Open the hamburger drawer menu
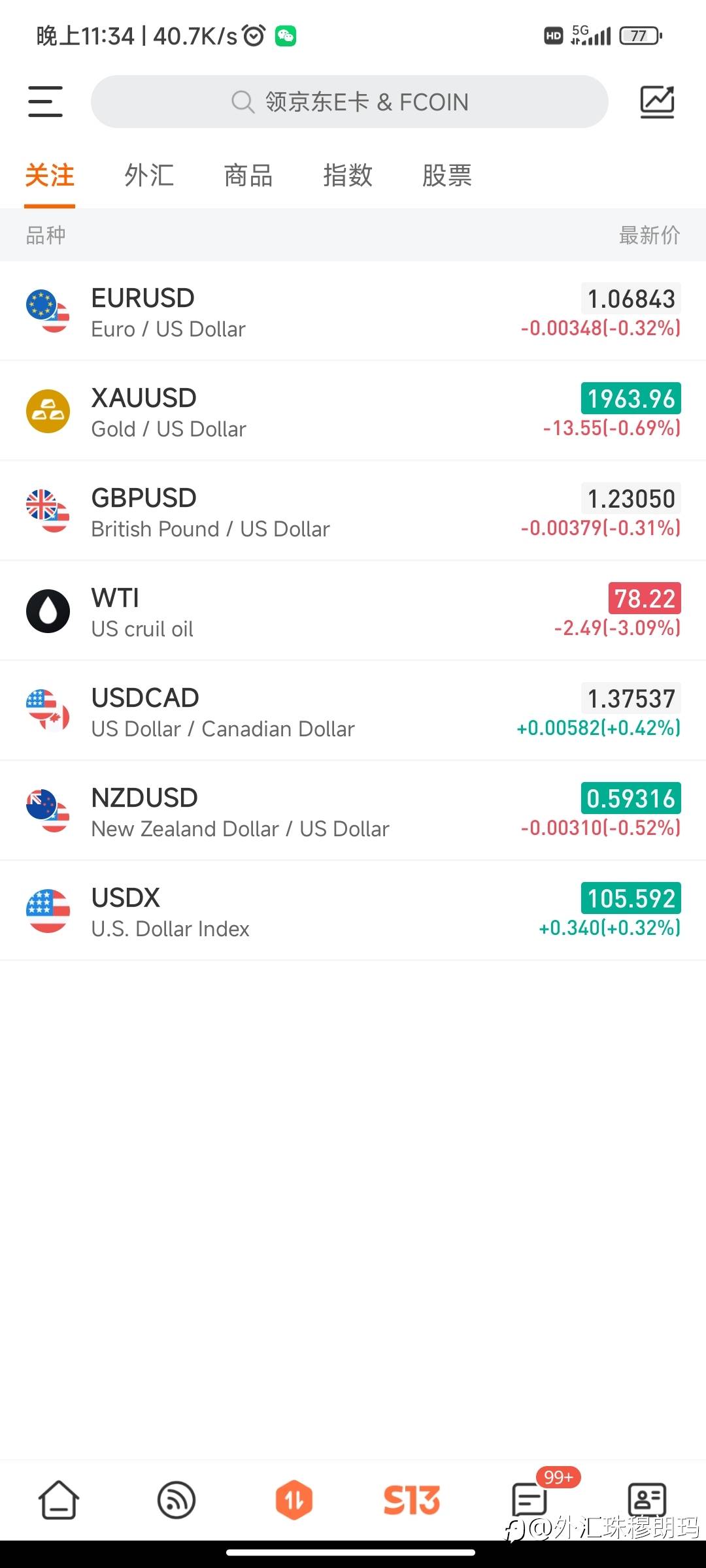The width and height of the screenshot is (706, 1568). point(45,102)
